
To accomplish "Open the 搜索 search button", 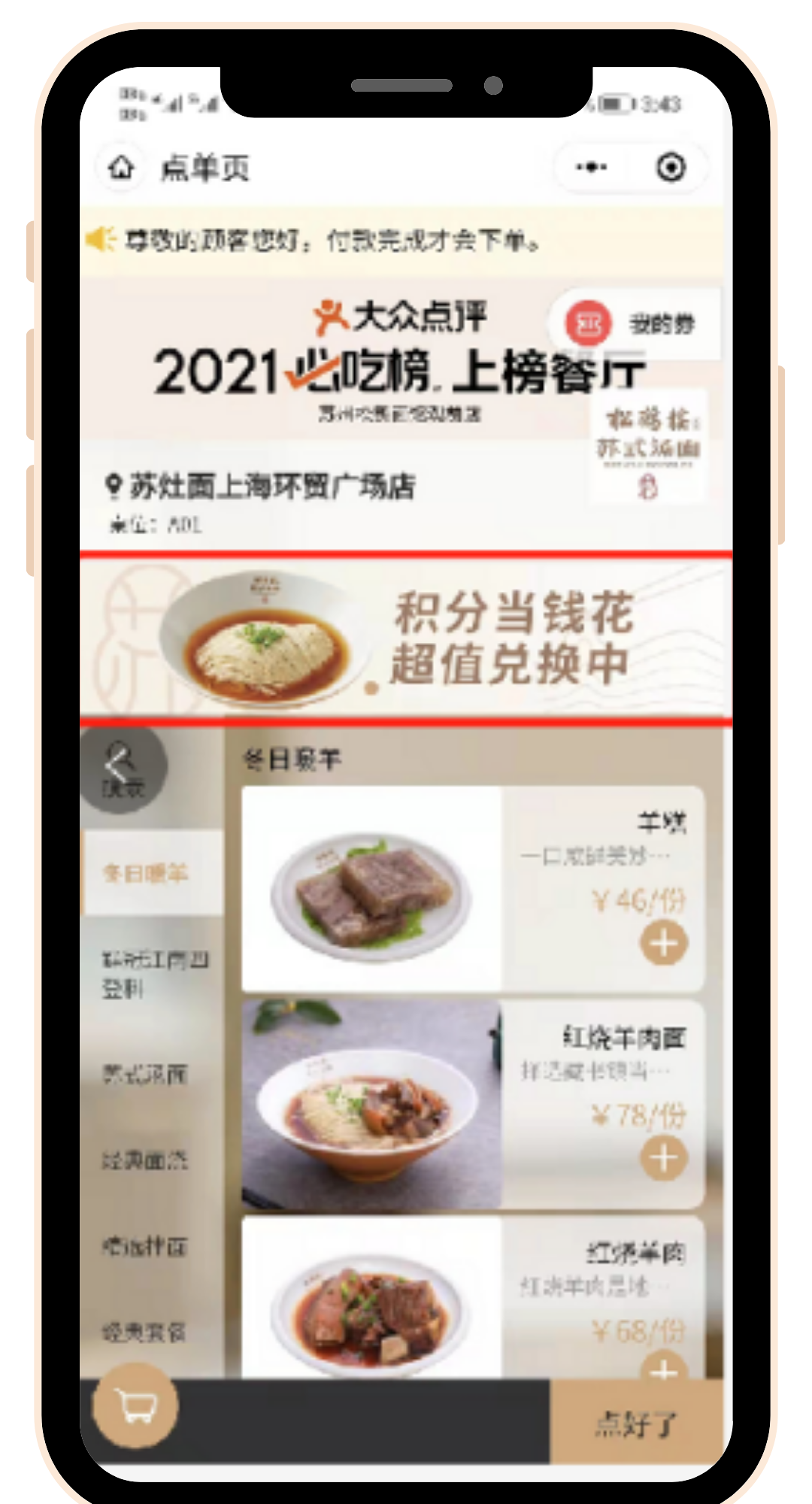I will click(x=123, y=769).
